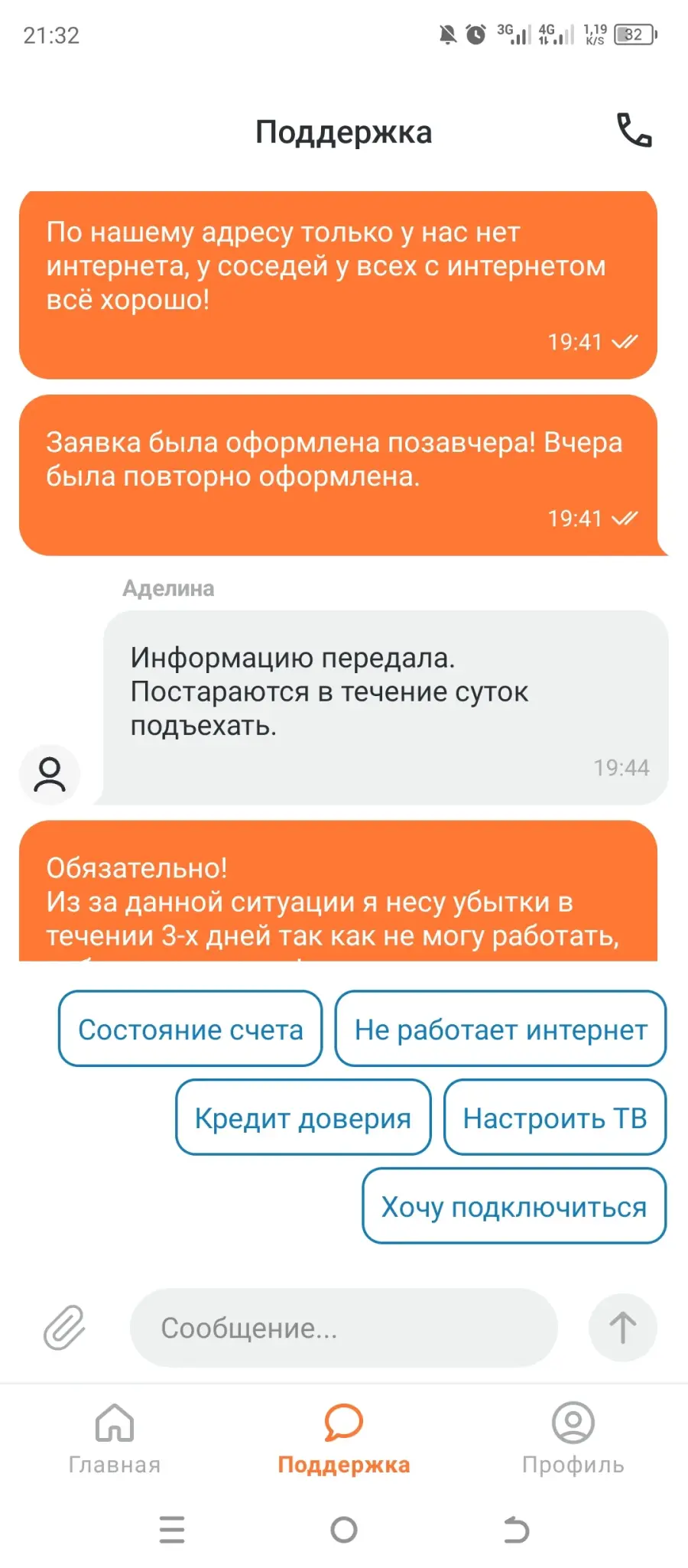Switch to the Главная tab

tap(115, 1438)
